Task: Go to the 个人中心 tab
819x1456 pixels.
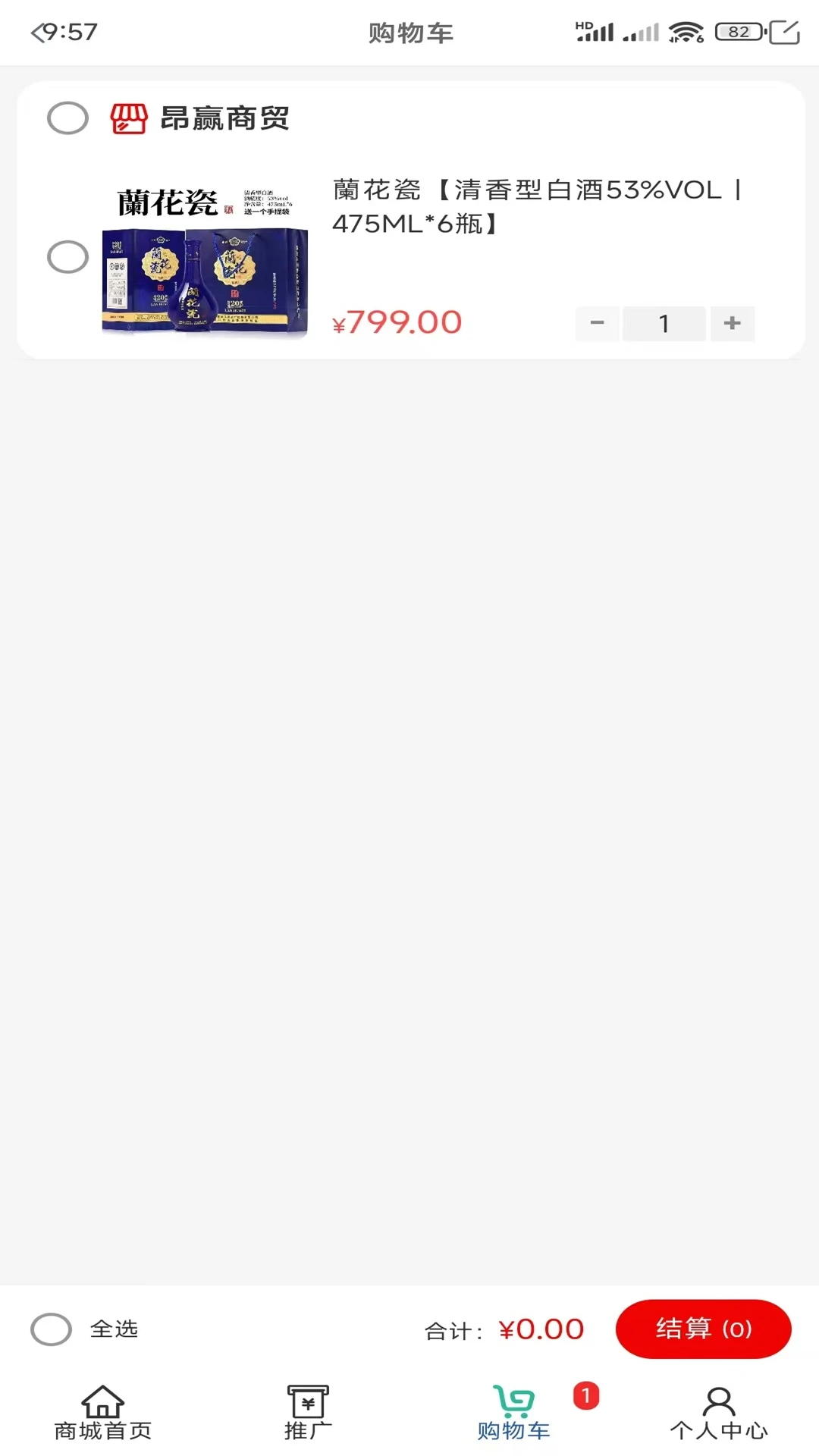Action: pyautogui.click(x=718, y=1412)
